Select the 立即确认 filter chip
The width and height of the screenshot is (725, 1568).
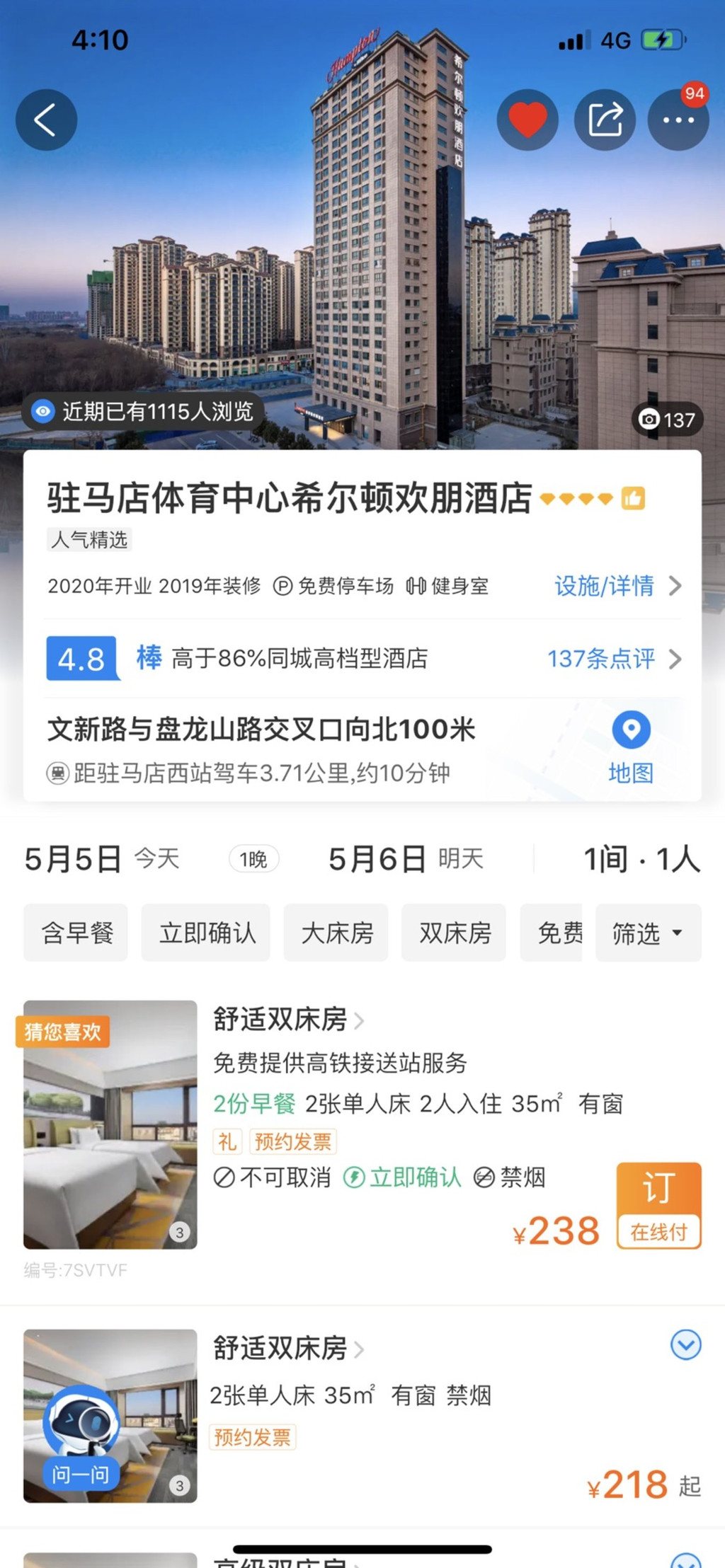click(206, 933)
